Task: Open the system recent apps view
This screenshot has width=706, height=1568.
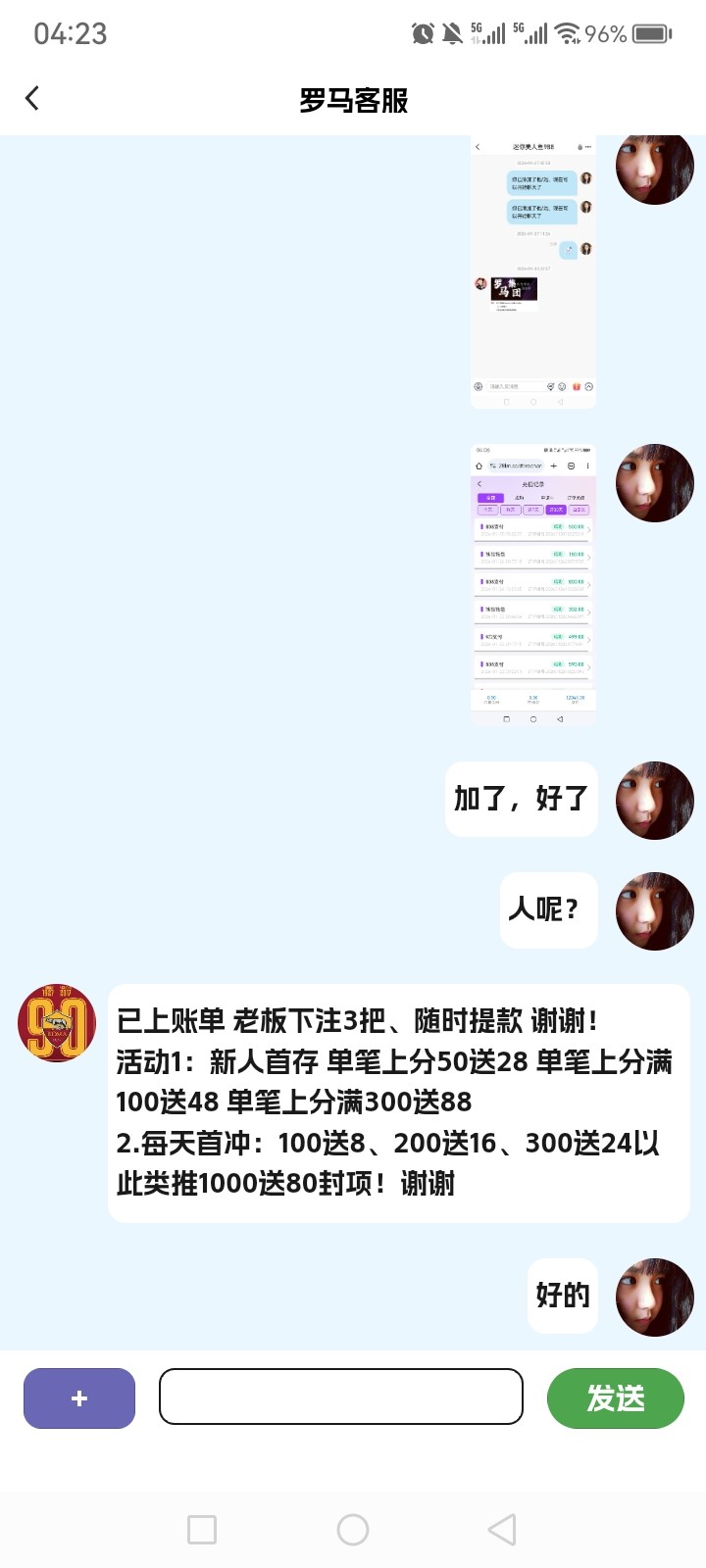Action: [202, 1530]
